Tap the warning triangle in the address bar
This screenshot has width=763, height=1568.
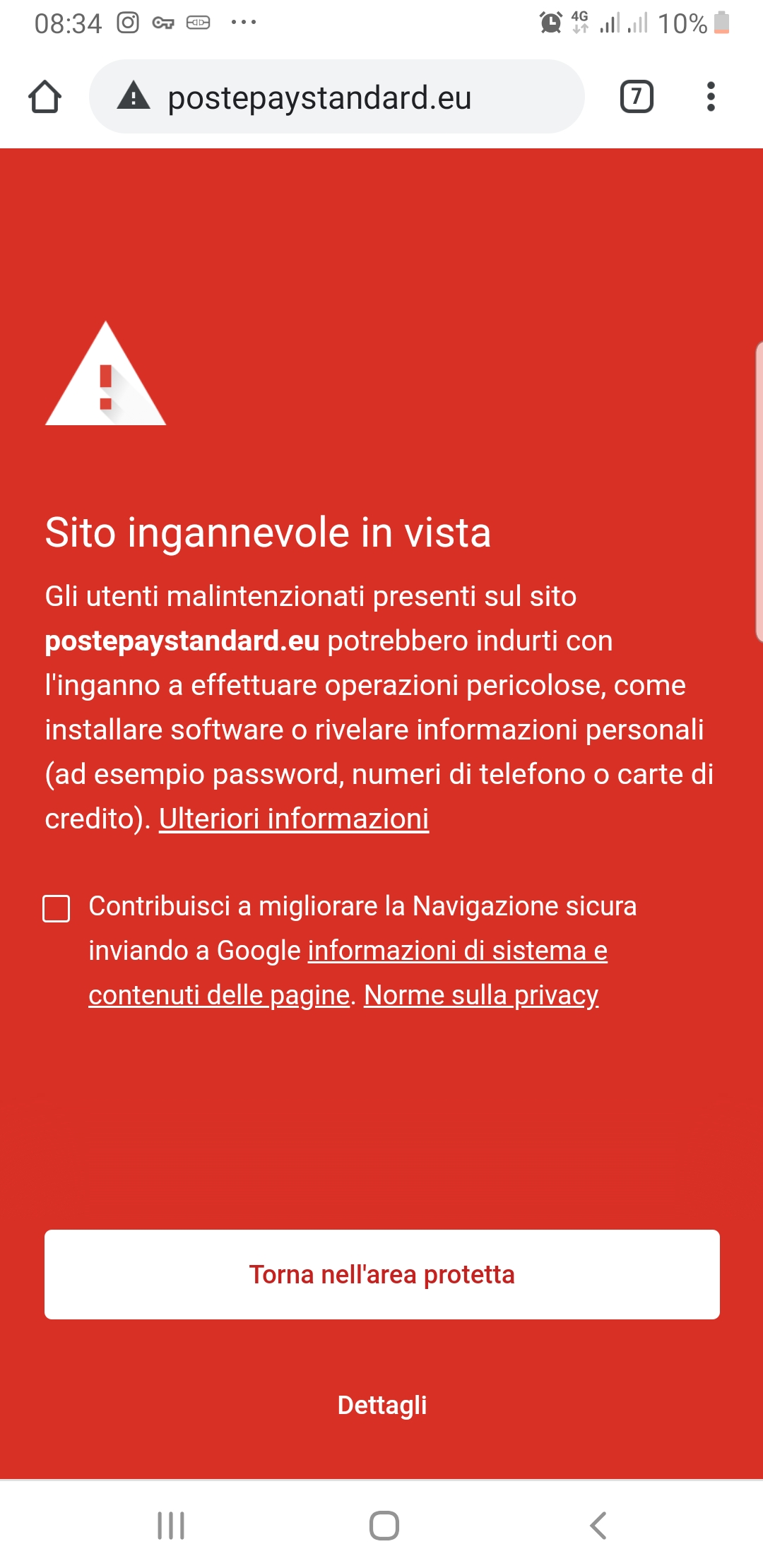coord(134,95)
